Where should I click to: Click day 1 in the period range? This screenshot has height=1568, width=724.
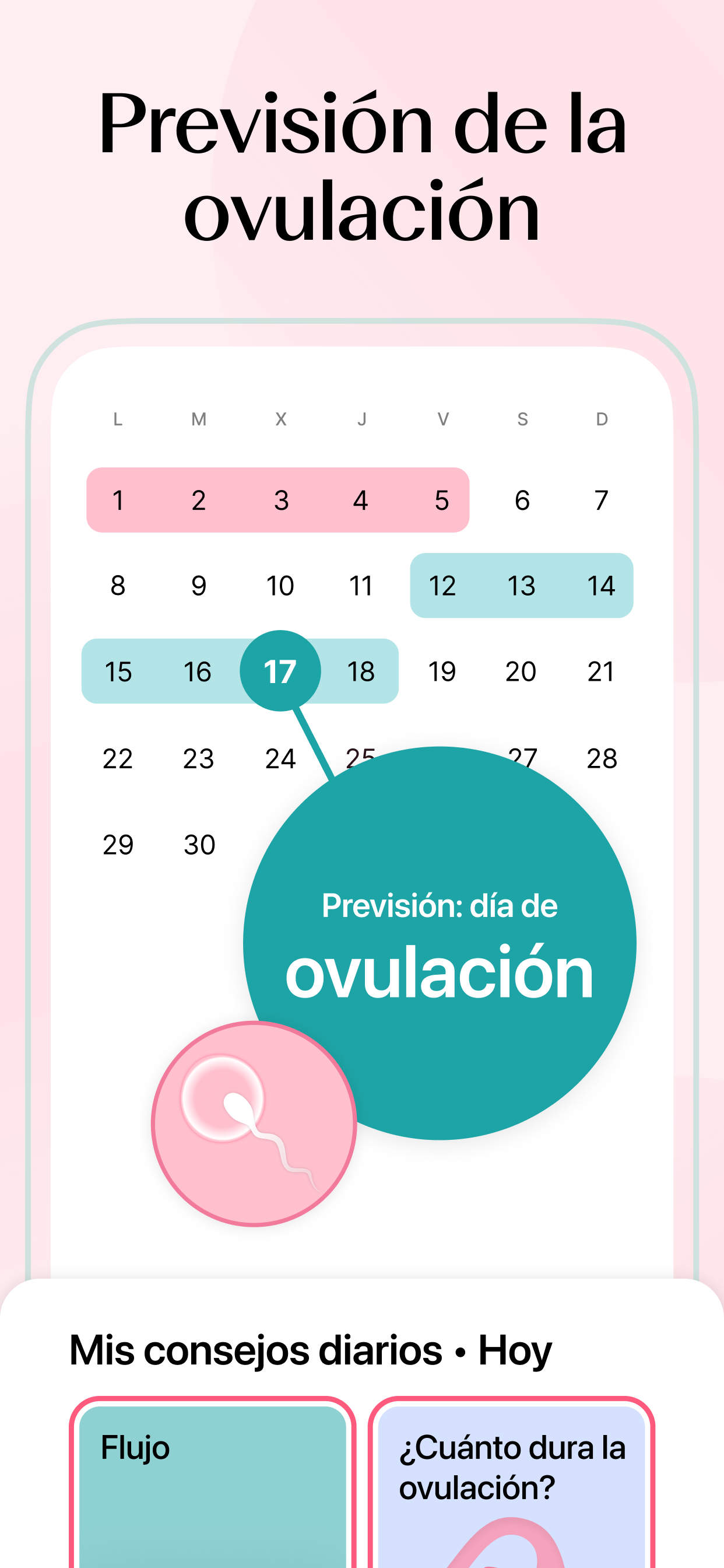tap(119, 501)
